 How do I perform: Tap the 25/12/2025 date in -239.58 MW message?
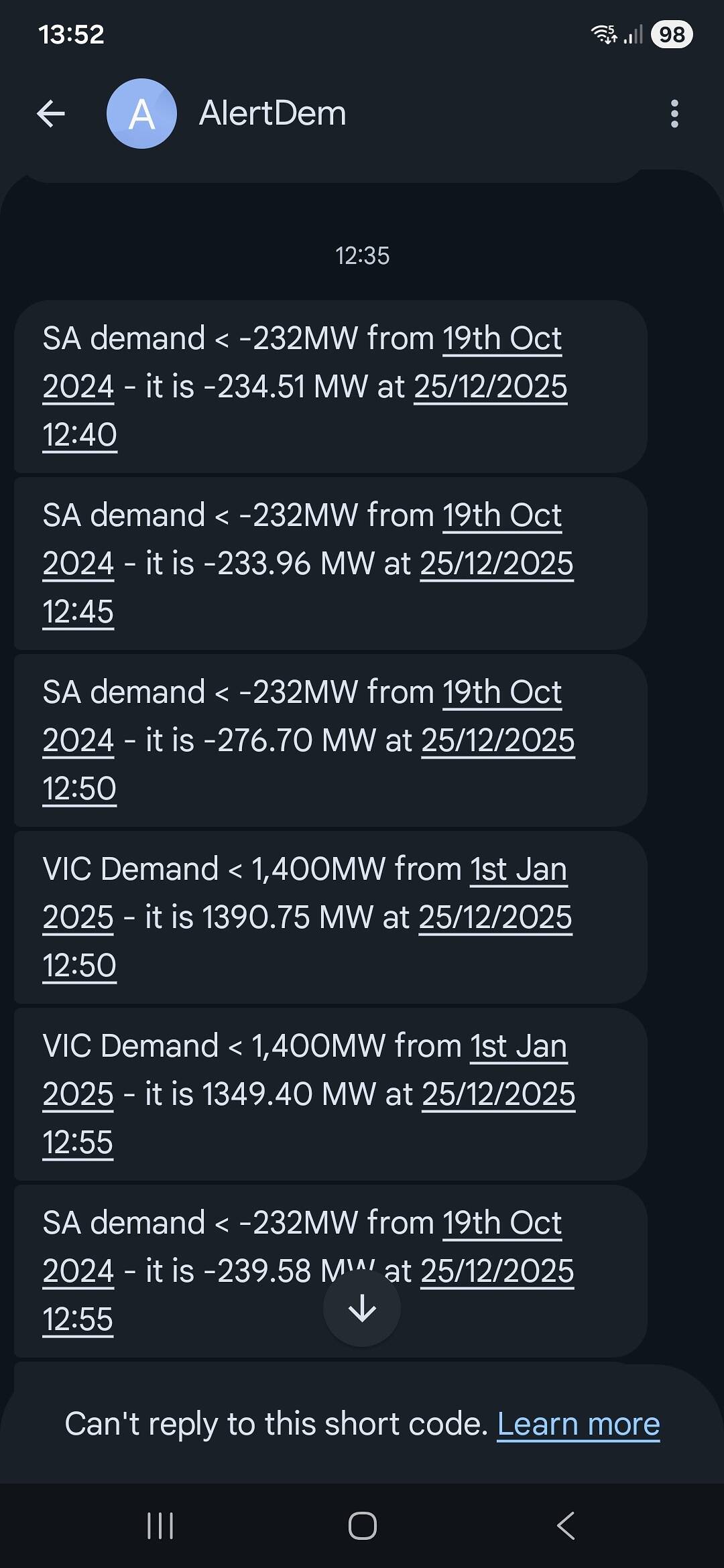coord(497,1271)
